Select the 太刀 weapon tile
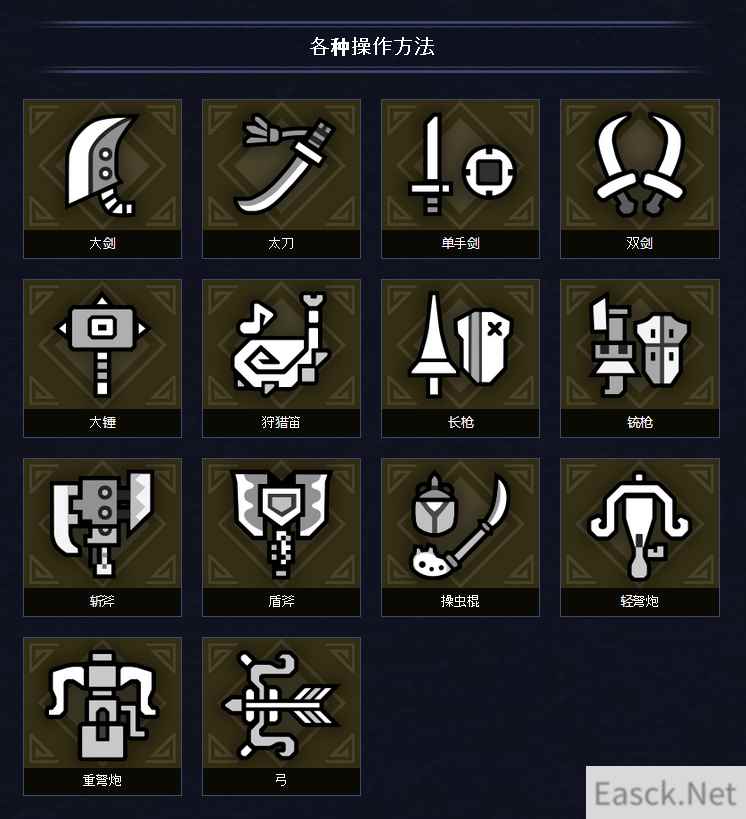This screenshot has height=819, width=746. 281,178
